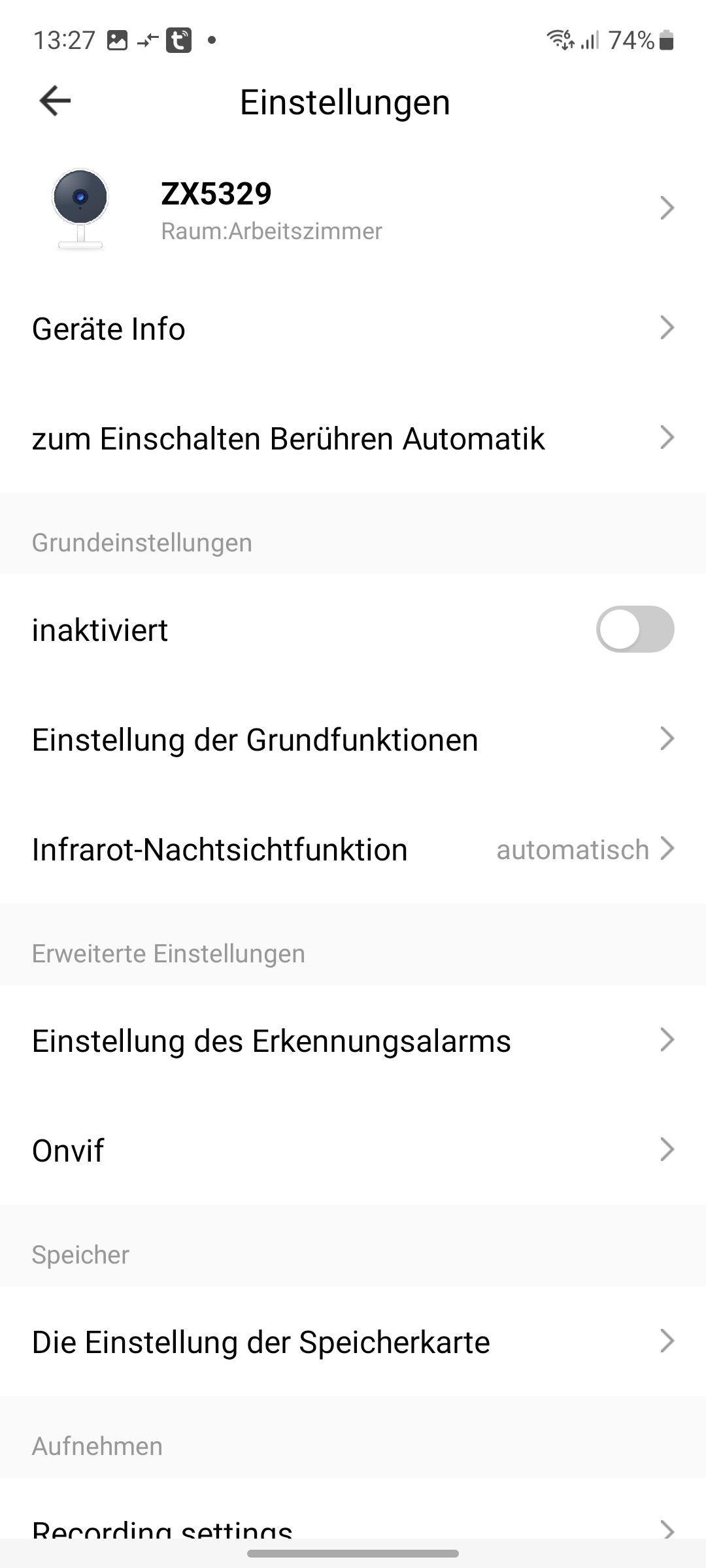Open zum Einschalten Berühren Automatik
This screenshot has height=1568, width=706.
tap(353, 438)
